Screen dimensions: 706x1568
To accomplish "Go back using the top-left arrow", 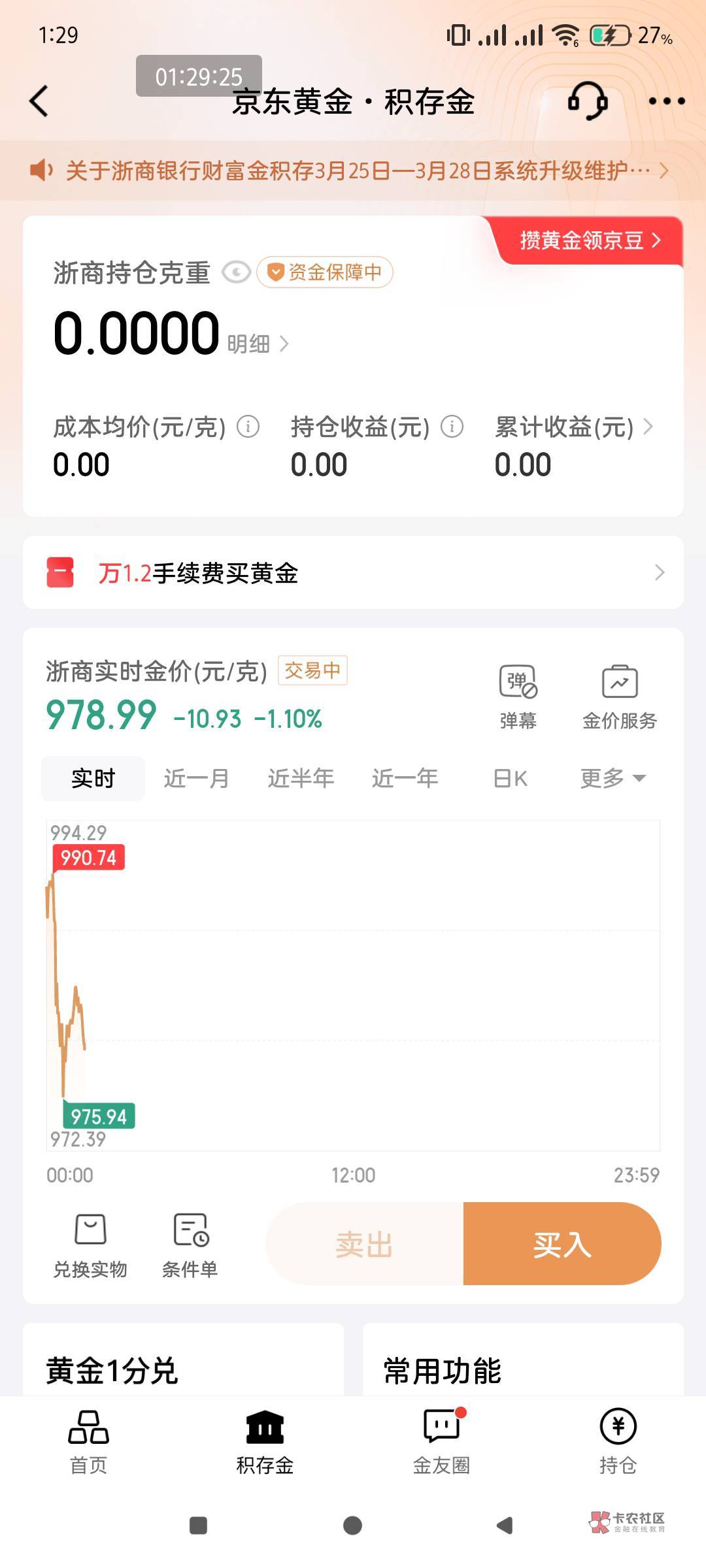I will coord(39,101).
